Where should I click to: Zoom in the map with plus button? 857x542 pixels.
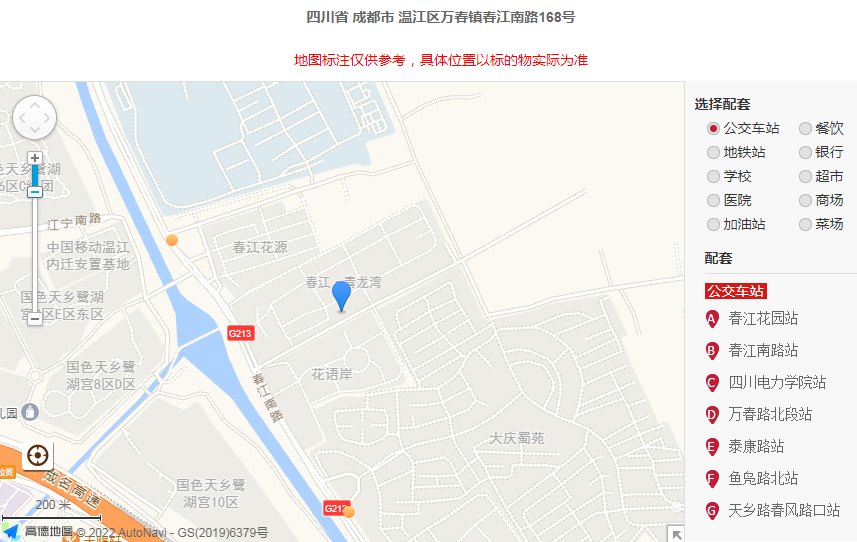[35, 158]
